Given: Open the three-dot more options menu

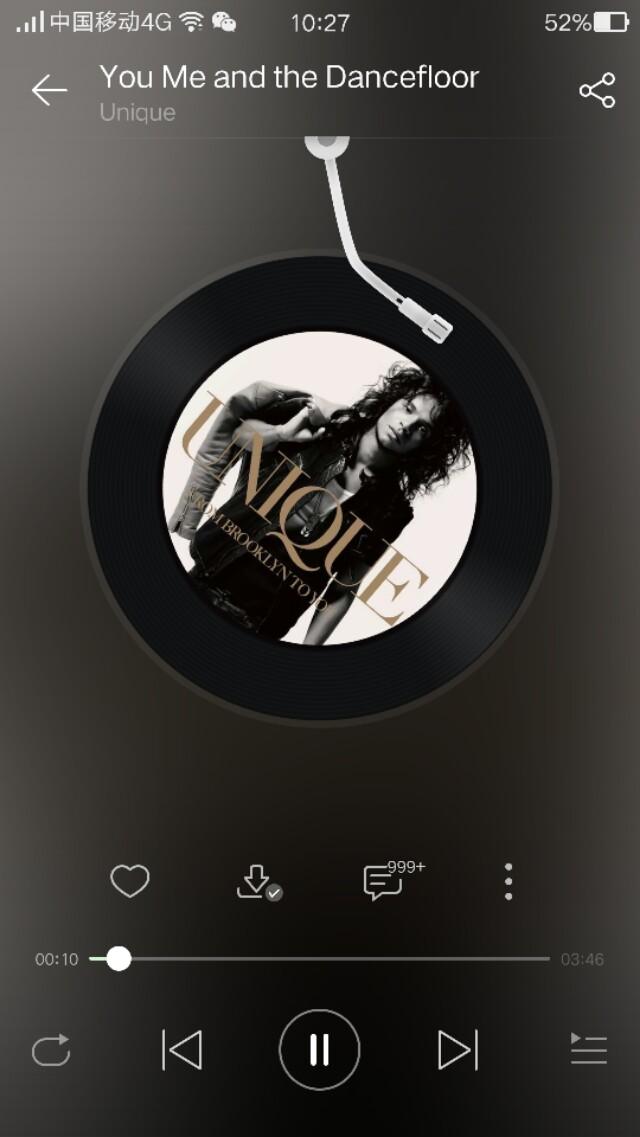Looking at the screenshot, I should click(509, 882).
